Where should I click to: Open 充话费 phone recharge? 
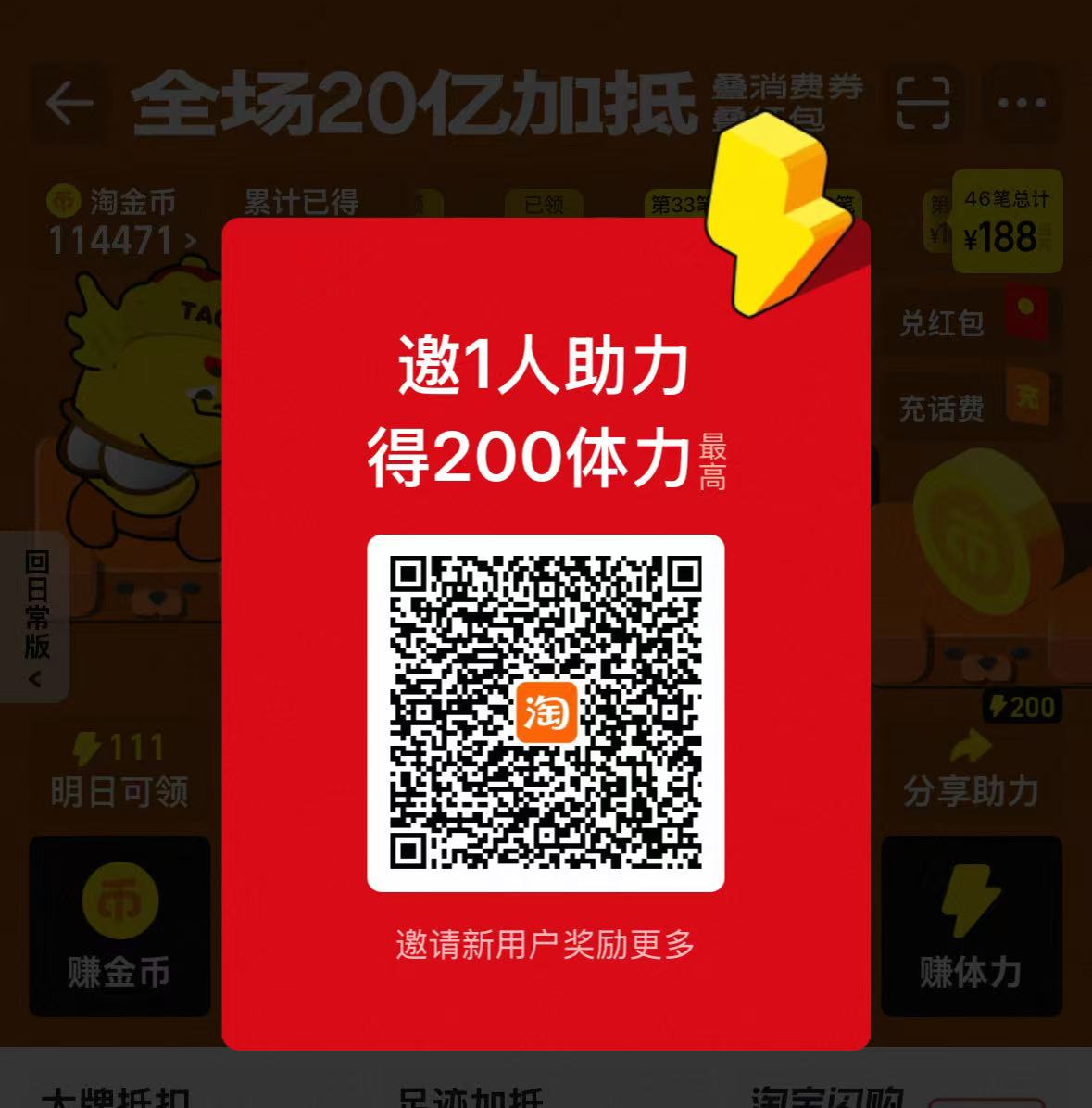pyautogui.click(x=971, y=405)
